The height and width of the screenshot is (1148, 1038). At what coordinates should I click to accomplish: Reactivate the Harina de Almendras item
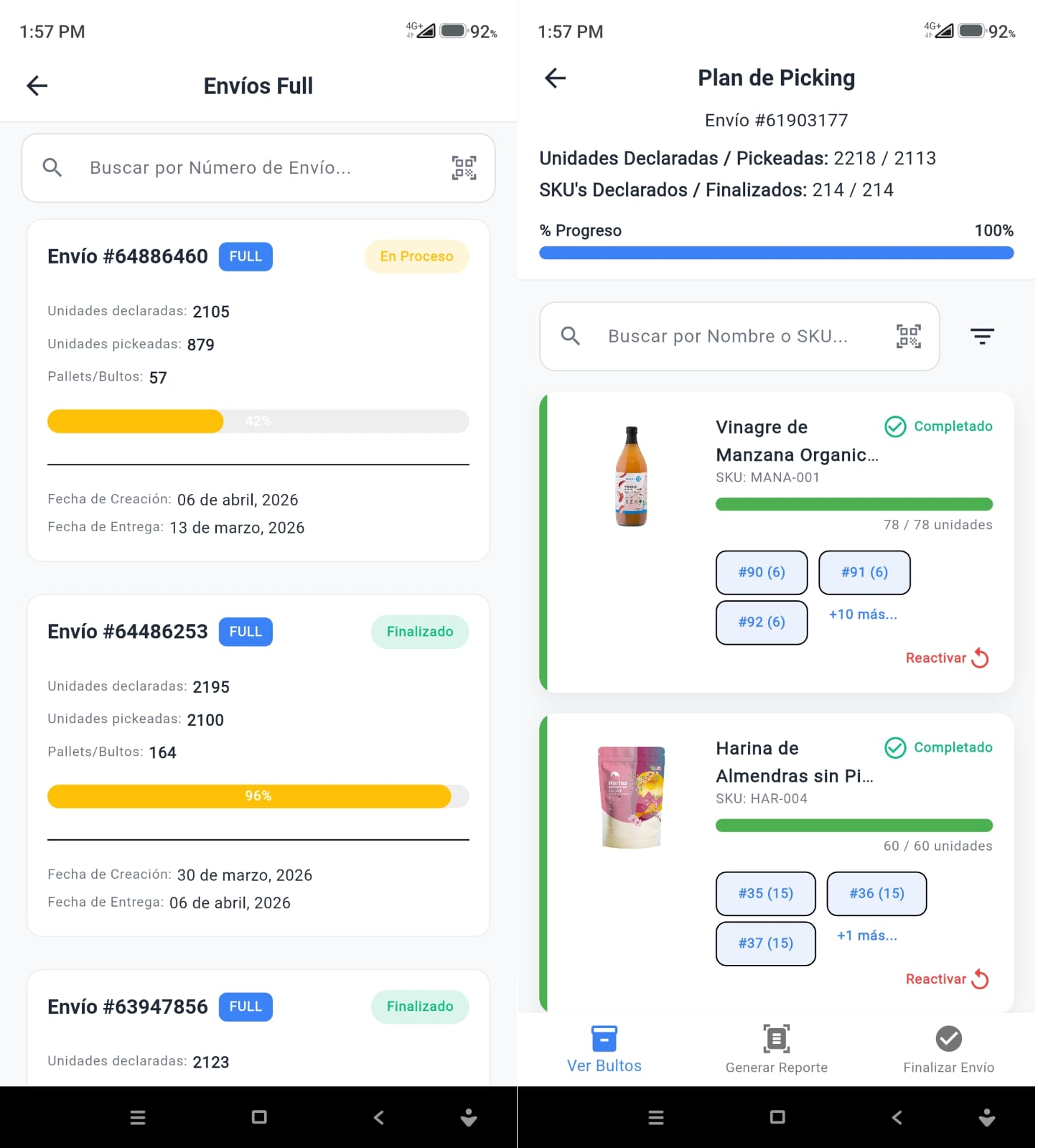pyautogui.click(x=947, y=979)
